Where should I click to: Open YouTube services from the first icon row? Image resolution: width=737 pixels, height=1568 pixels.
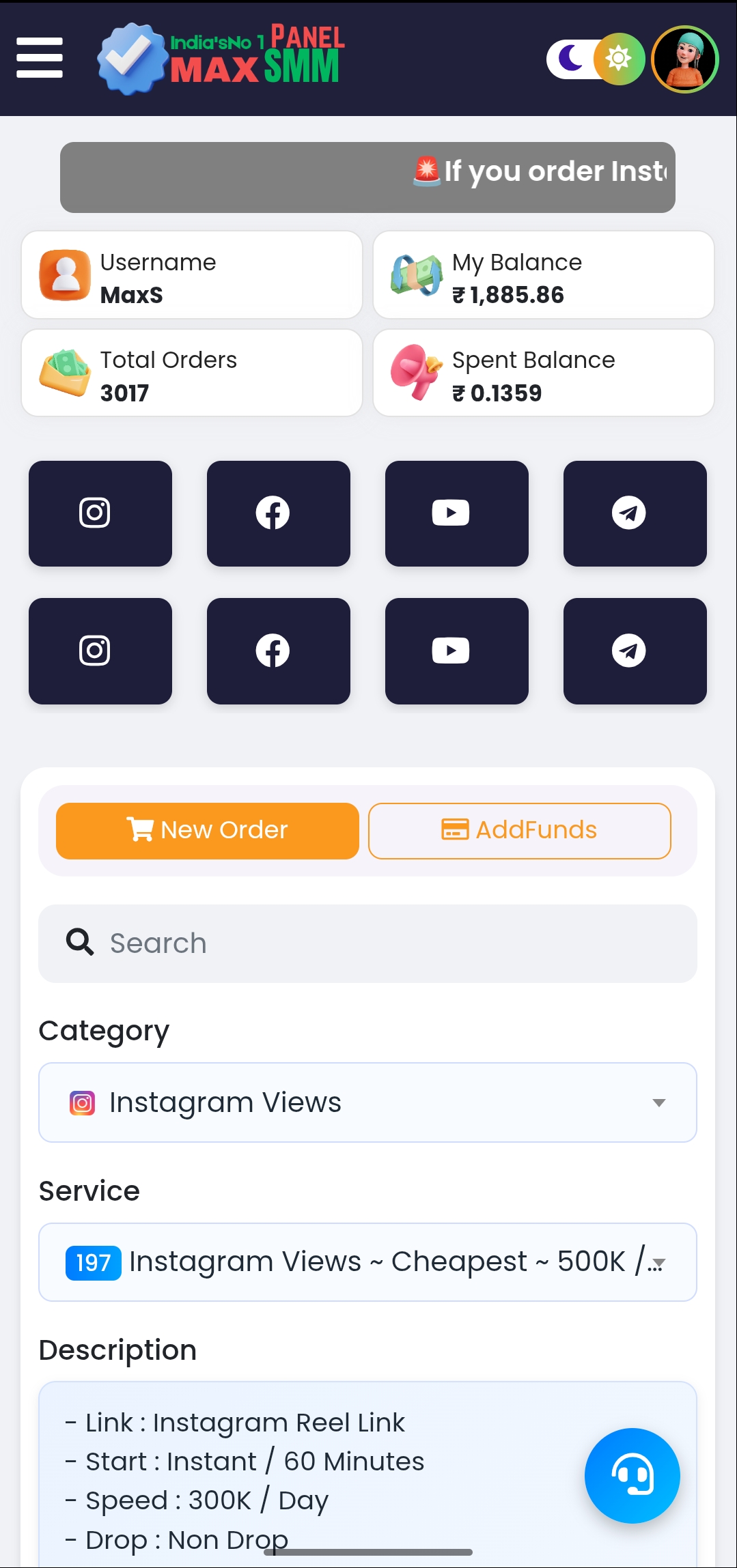pos(456,513)
